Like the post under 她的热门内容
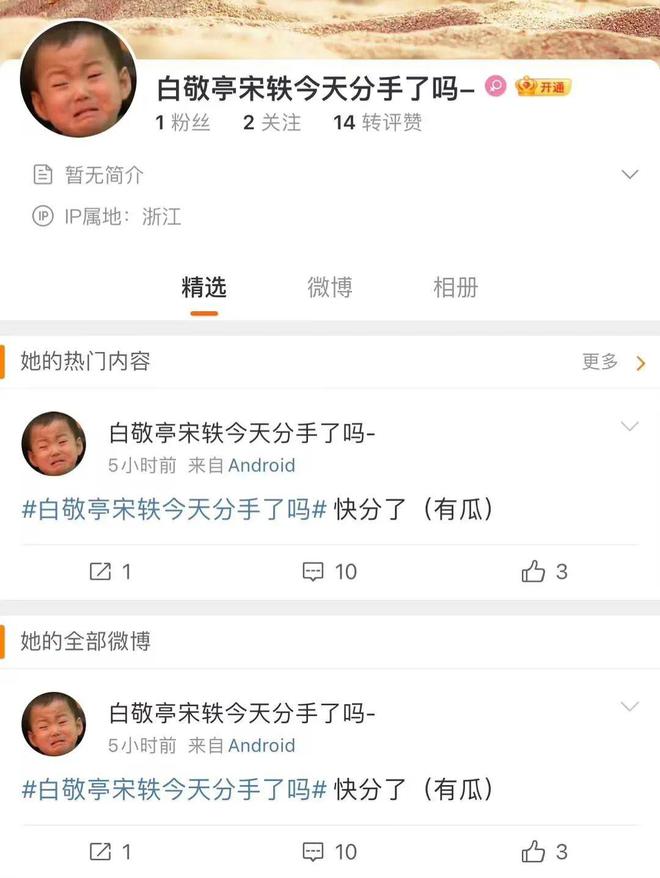The image size is (660, 878). [x=543, y=572]
